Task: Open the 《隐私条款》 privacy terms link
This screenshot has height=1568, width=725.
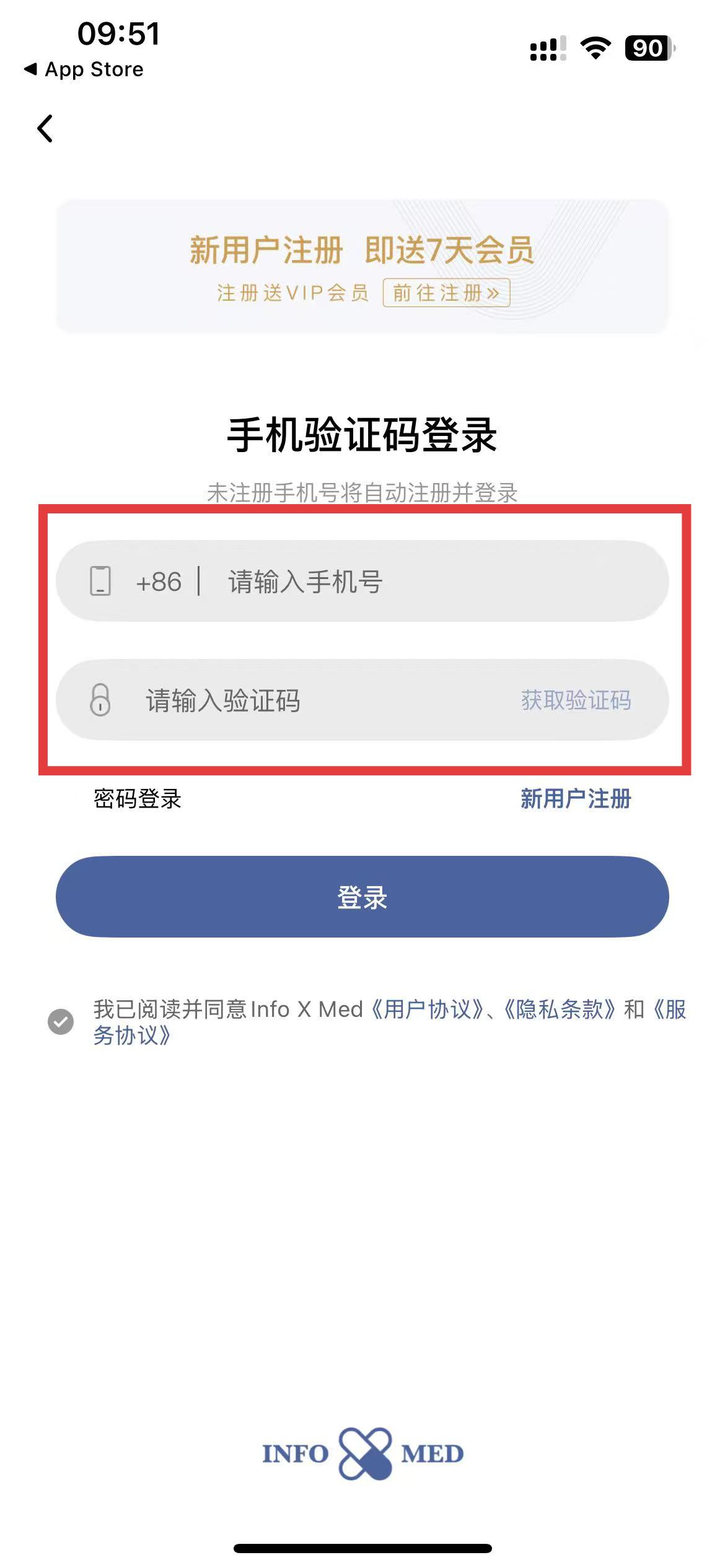Action: click(x=559, y=1009)
